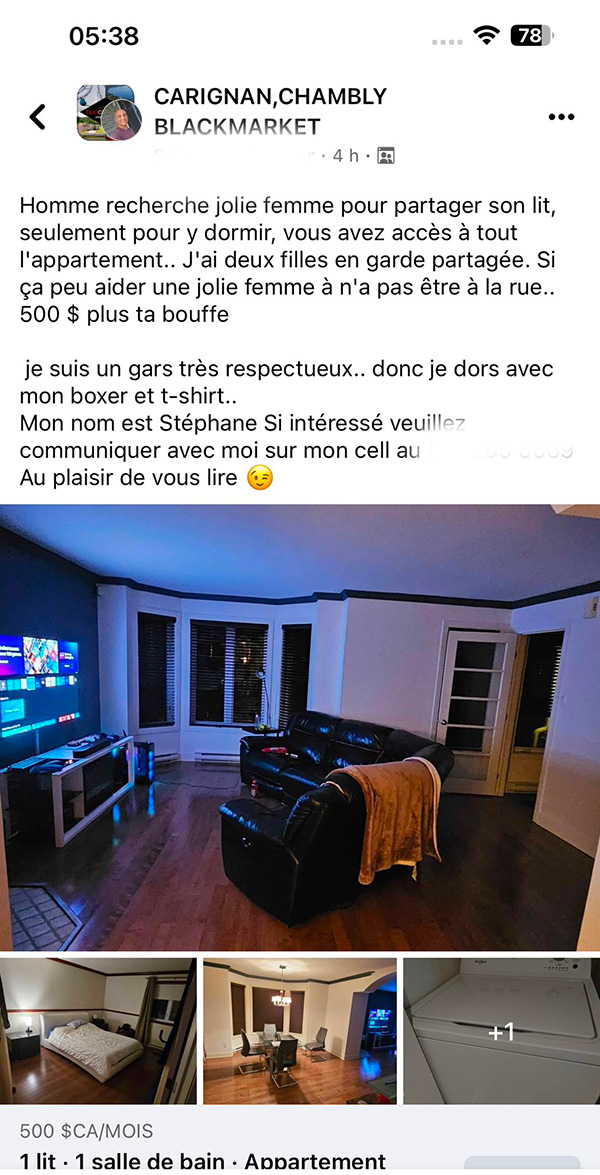
Task: Go back using the top arrow
Action: 38,117
